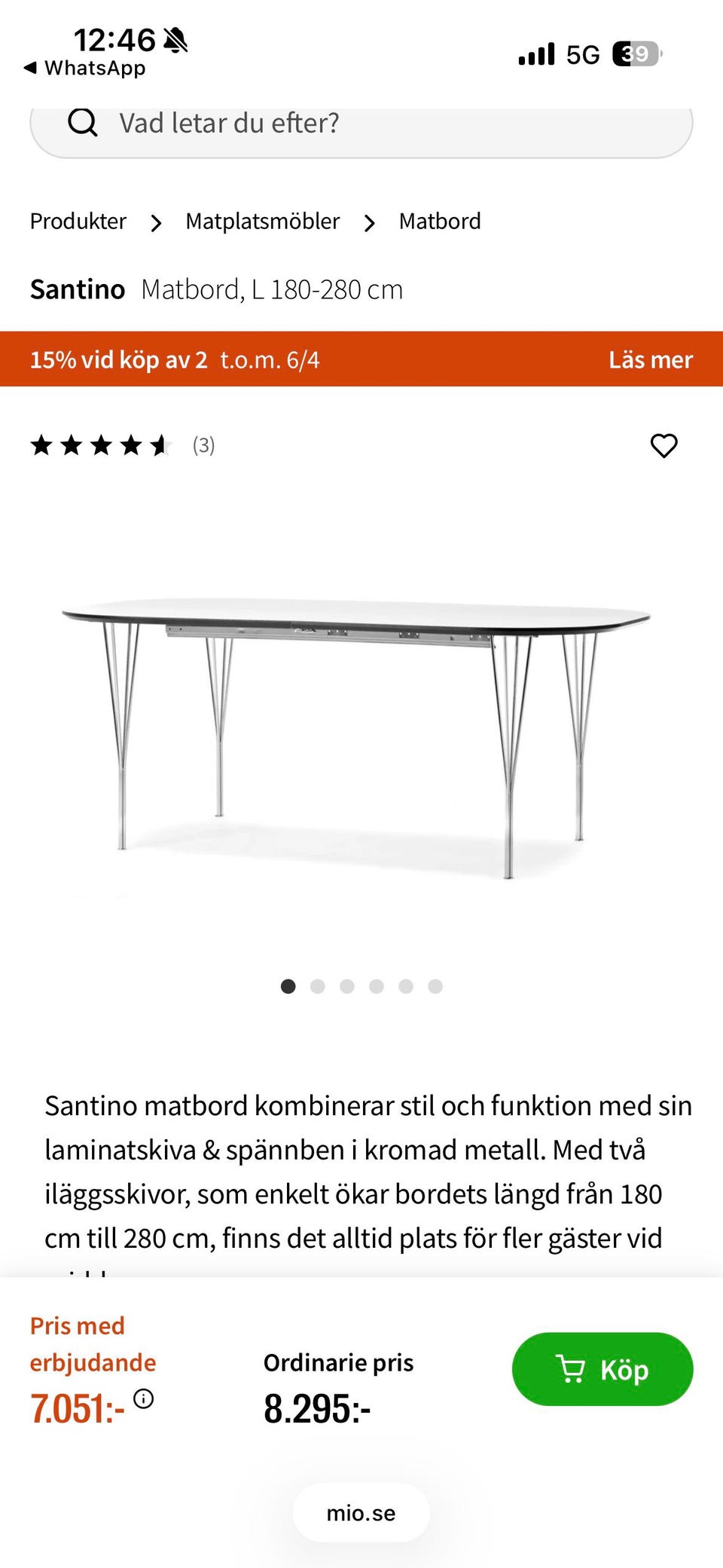723x1568 pixels.
Task: Tap the chevron after Produkter breadcrumb
Action: (x=156, y=223)
